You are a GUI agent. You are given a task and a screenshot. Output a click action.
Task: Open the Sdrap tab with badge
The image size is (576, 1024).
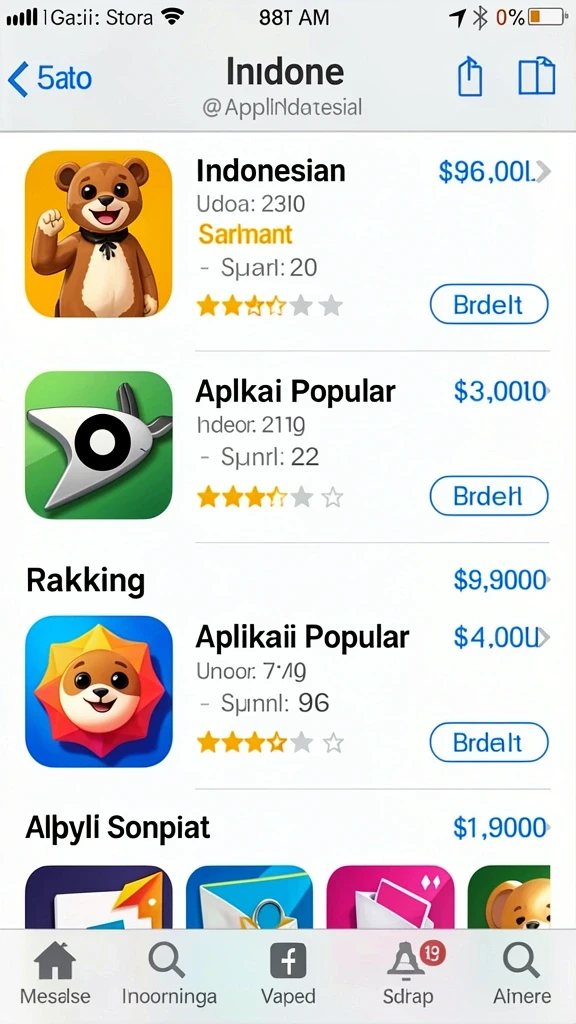click(409, 974)
